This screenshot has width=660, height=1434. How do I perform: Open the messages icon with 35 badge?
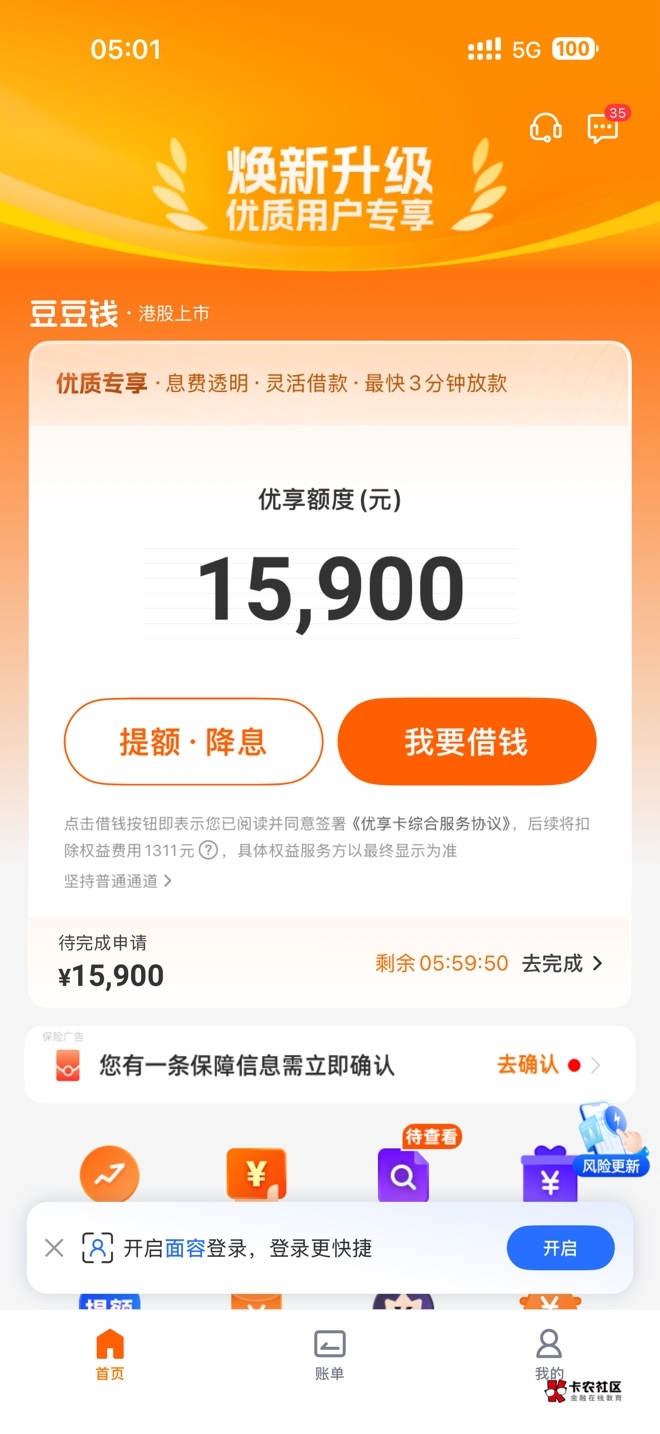tap(603, 128)
